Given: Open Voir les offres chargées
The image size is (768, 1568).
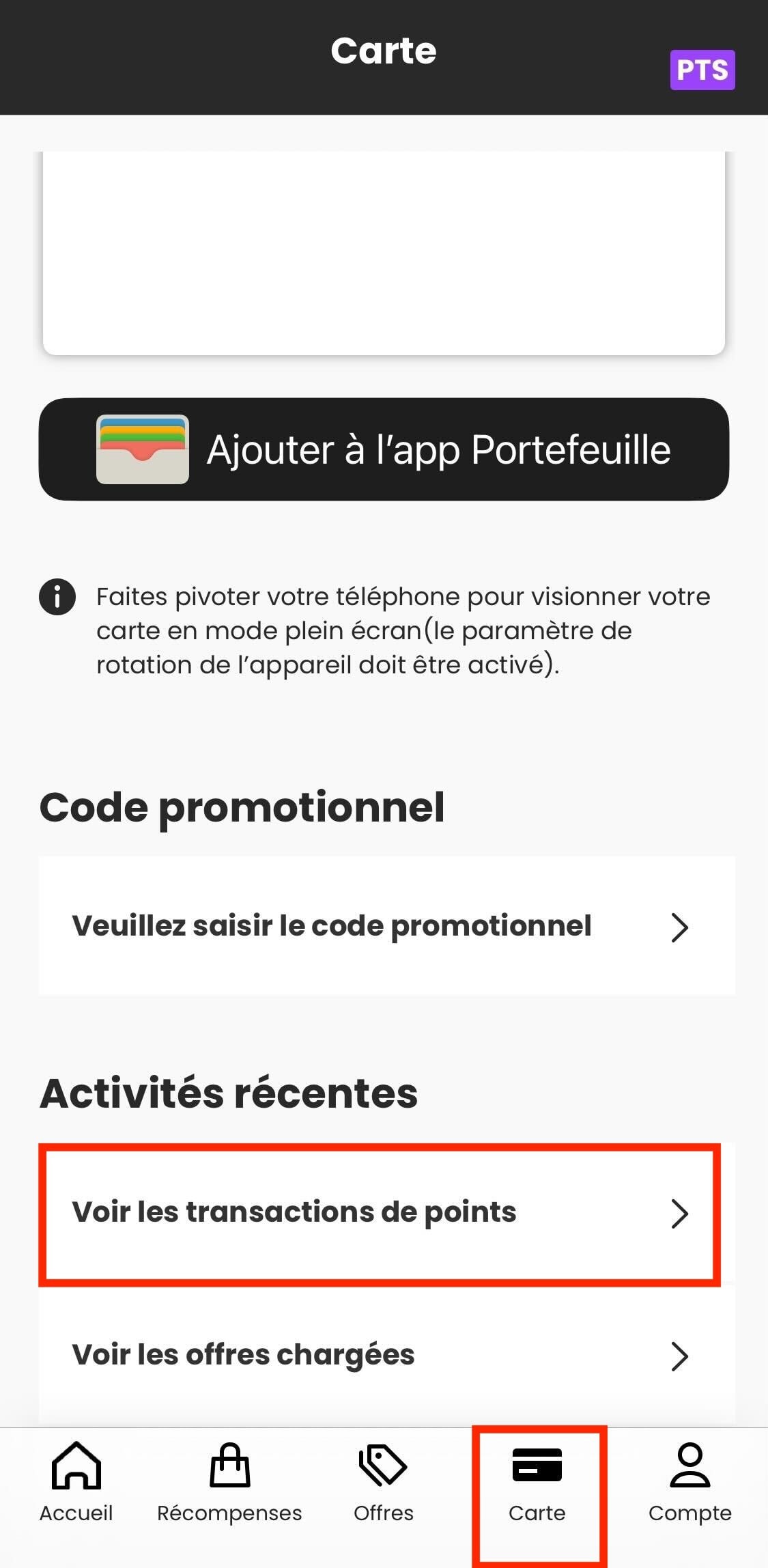Looking at the screenshot, I should point(246,1356).
